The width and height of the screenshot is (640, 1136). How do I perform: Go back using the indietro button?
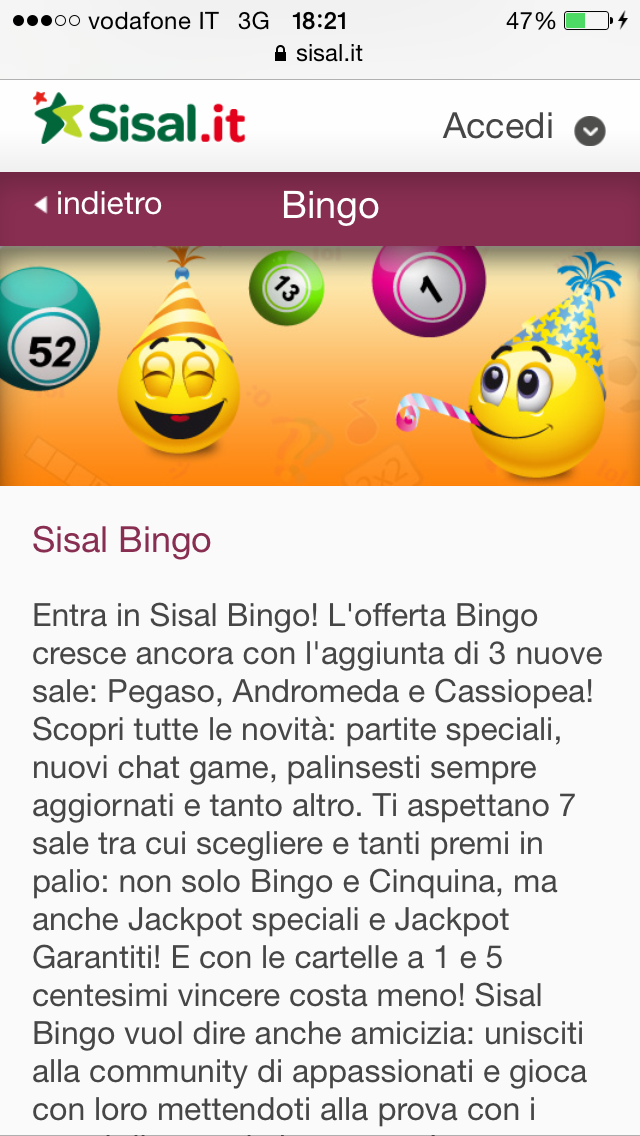pyautogui.click(x=98, y=205)
